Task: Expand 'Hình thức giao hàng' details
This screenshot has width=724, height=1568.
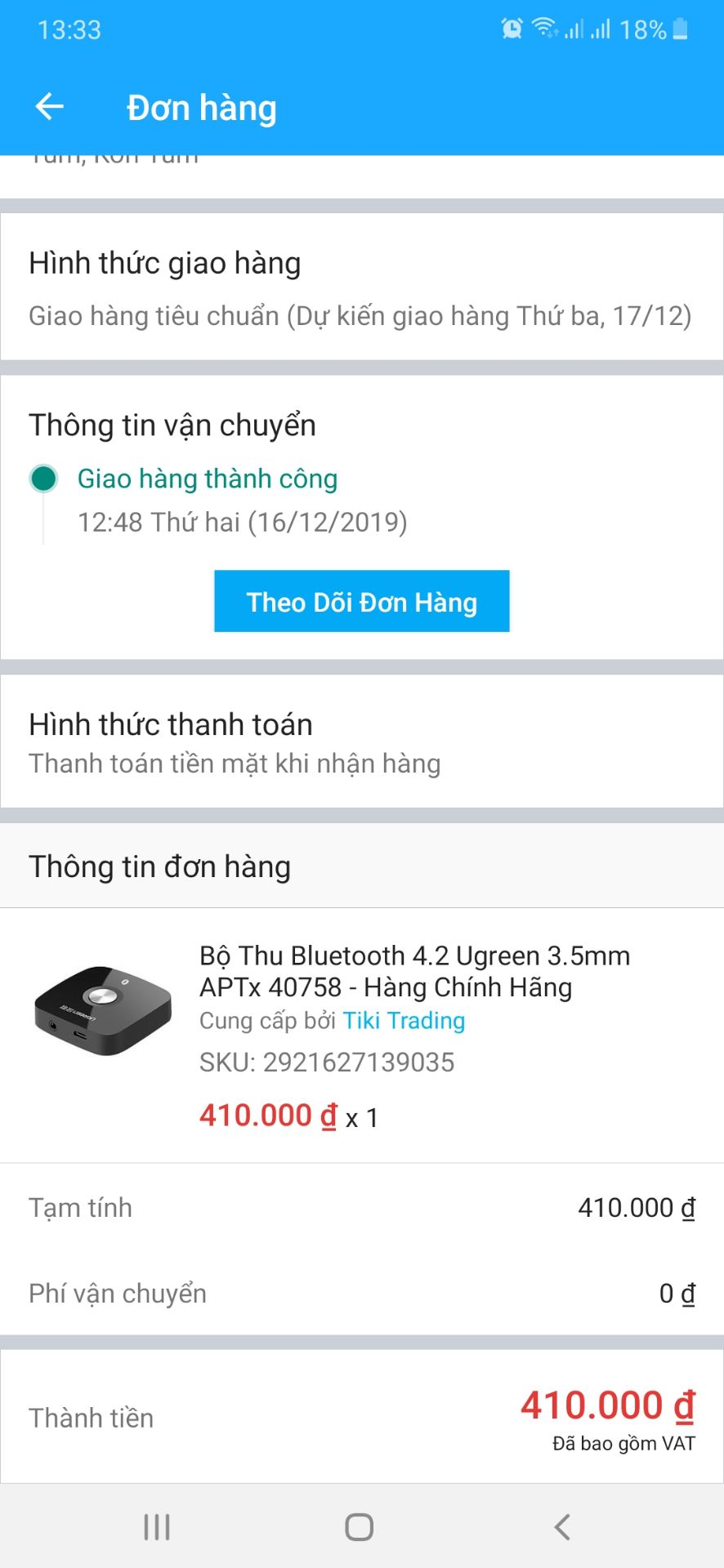Action: pos(164,263)
